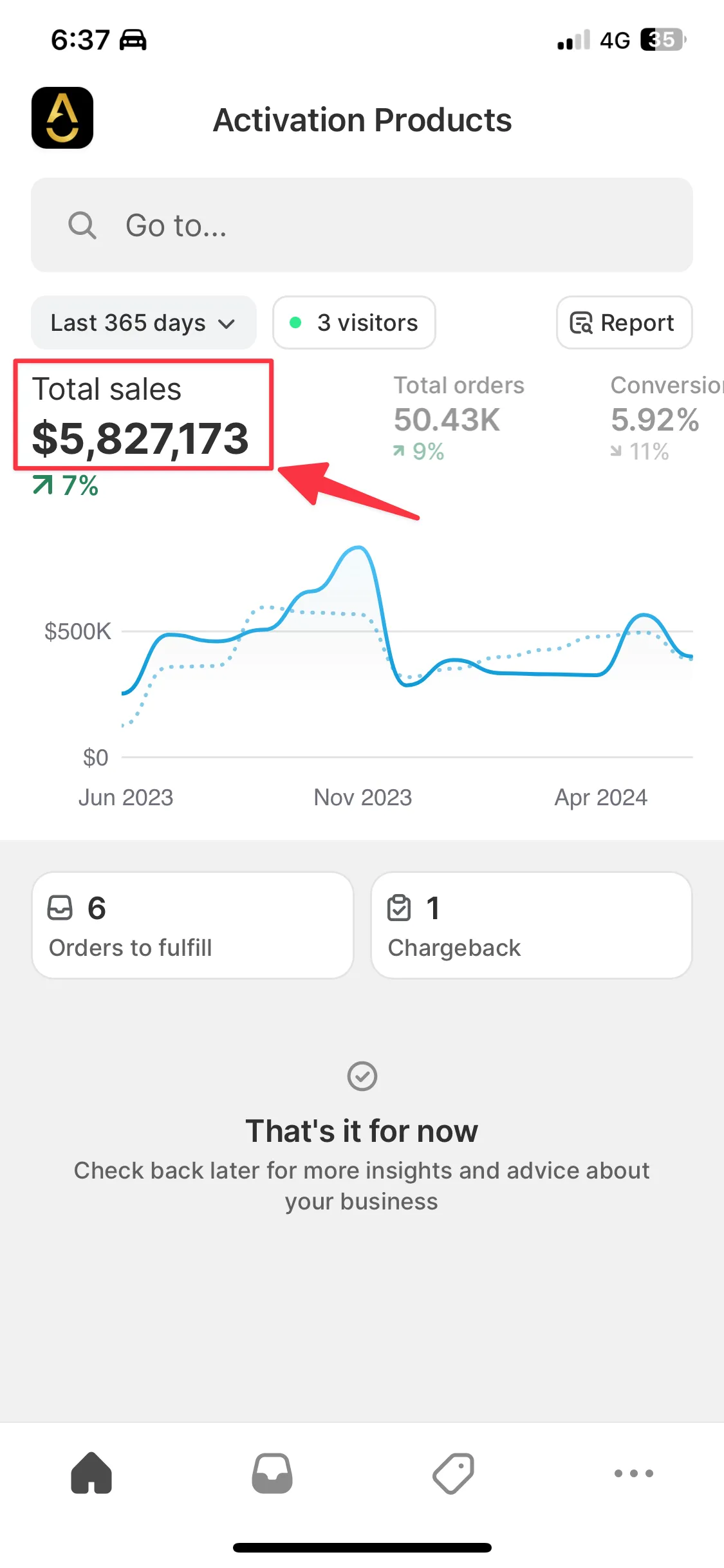Open the Products tag tab
This screenshot has height=1568, width=724.
coord(453,1472)
